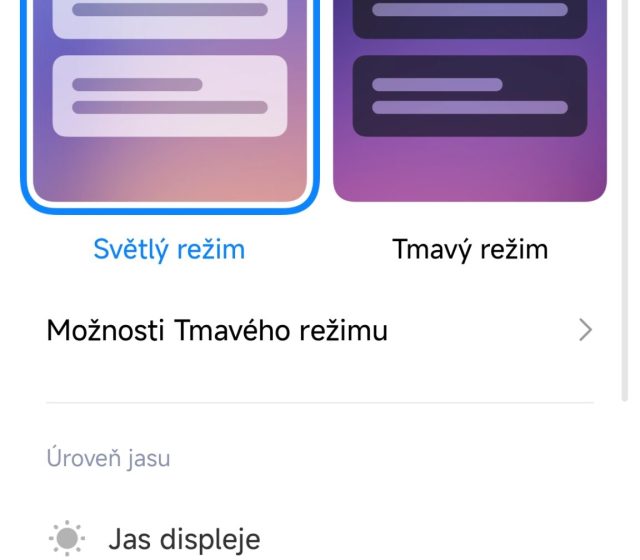Image resolution: width=640 pixels, height=560 pixels.
Task: Open Jas displeje setting
Action: tap(185, 539)
